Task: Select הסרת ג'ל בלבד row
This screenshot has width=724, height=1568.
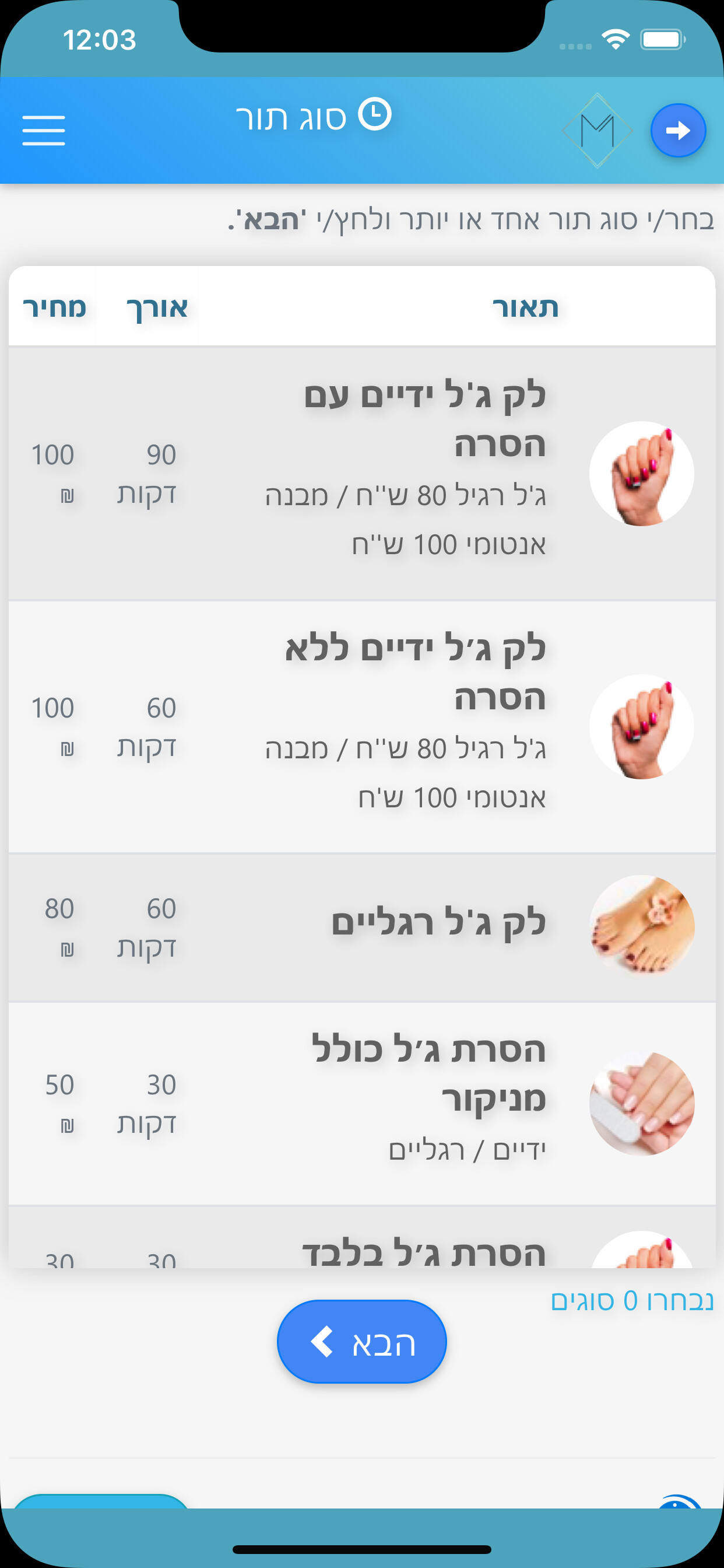Action: click(x=362, y=1237)
